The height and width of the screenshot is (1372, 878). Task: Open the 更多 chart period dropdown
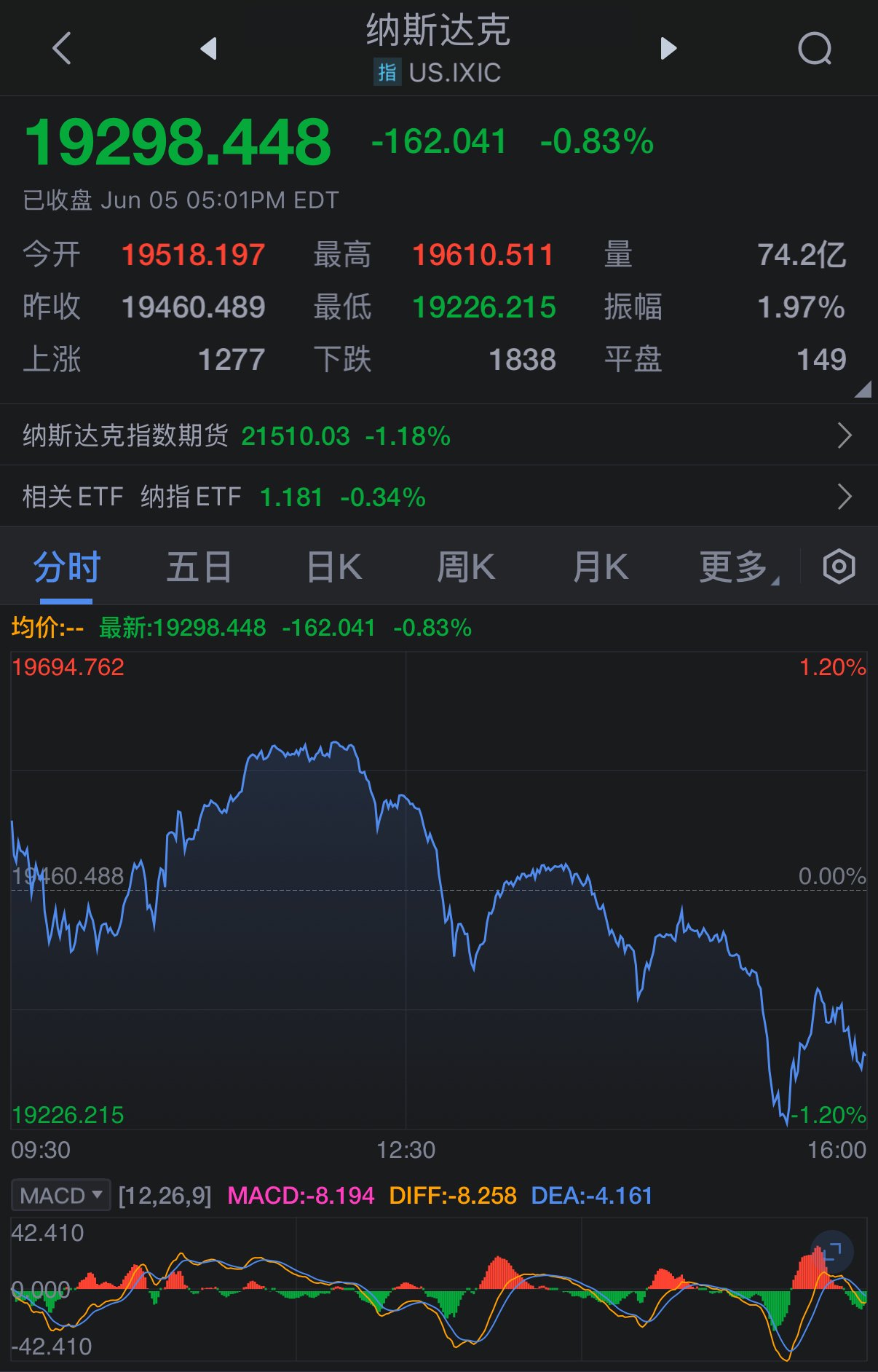[x=737, y=567]
